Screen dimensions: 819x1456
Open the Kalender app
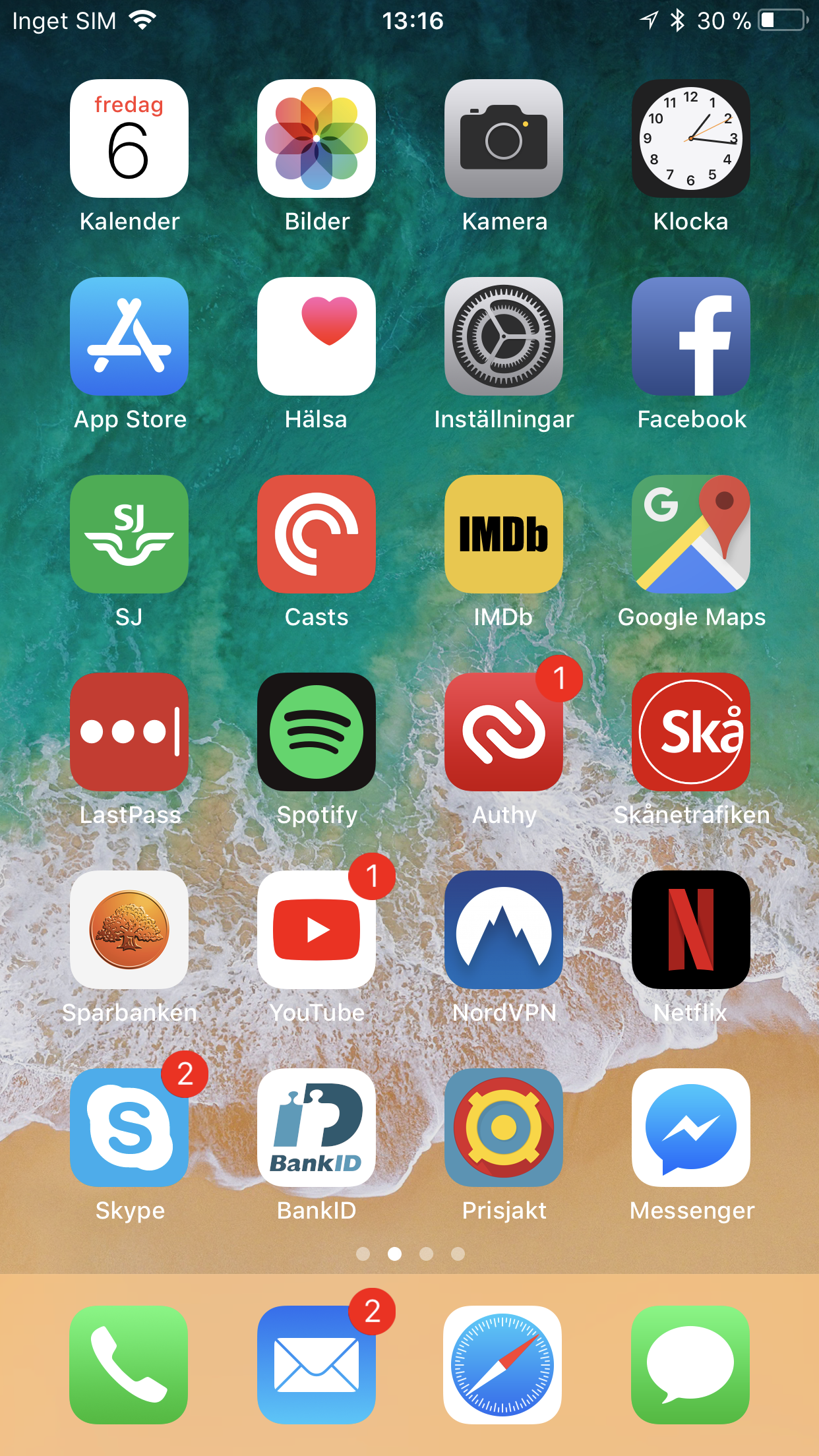129,138
